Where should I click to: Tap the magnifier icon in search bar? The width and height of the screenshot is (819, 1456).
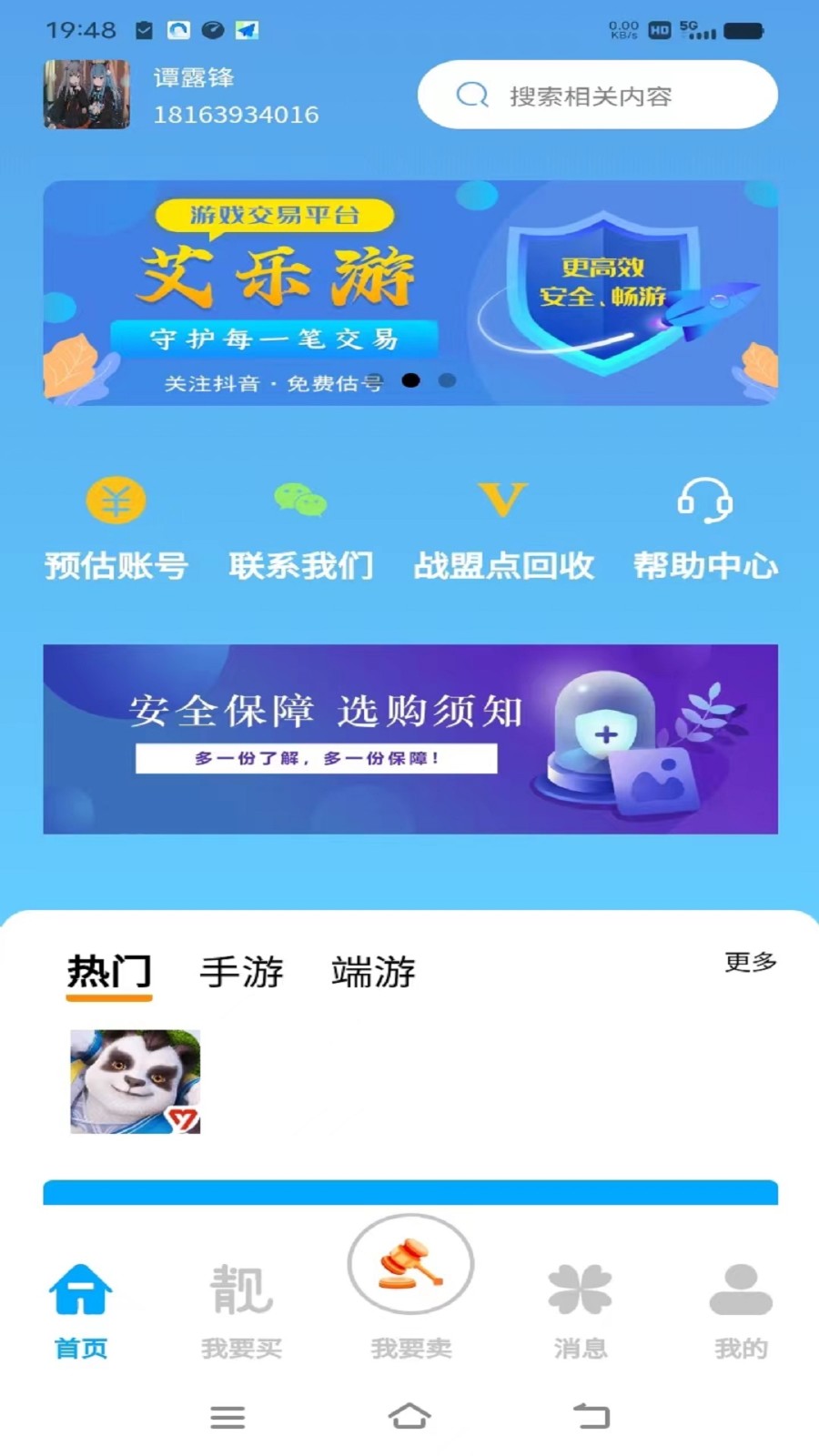[x=471, y=96]
